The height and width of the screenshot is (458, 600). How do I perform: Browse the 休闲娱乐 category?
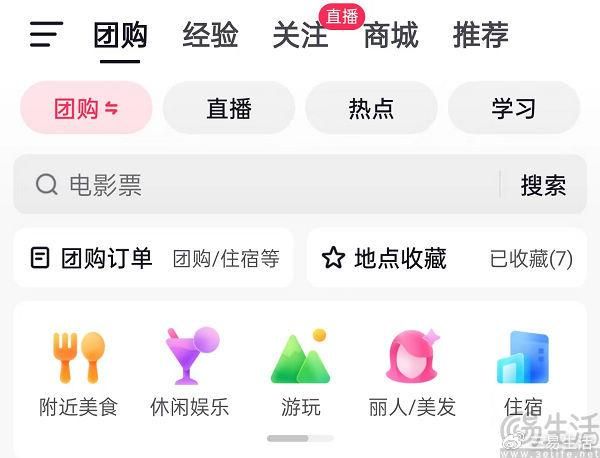coord(189,370)
